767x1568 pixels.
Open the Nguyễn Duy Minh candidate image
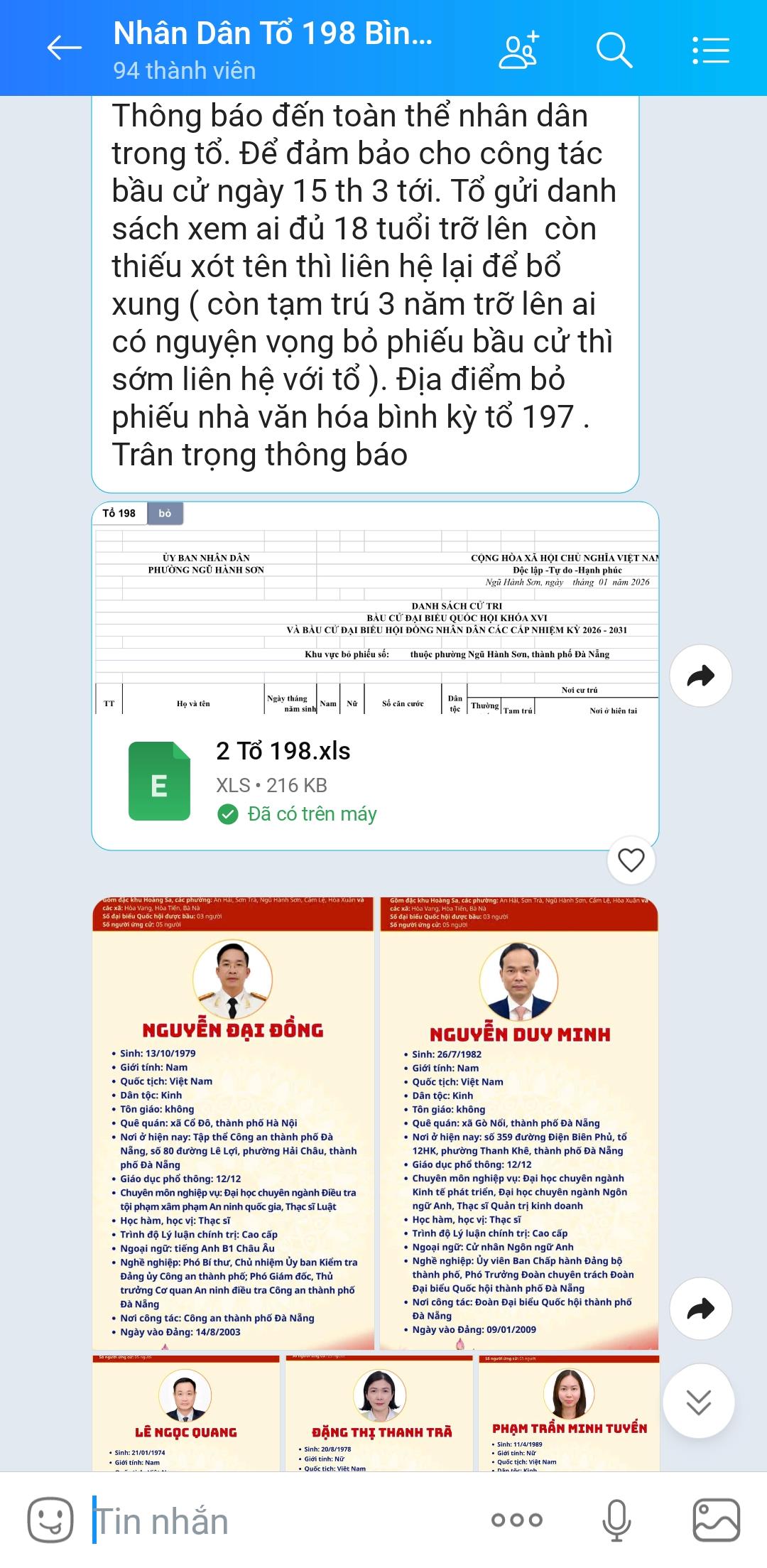click(519, 1123)
